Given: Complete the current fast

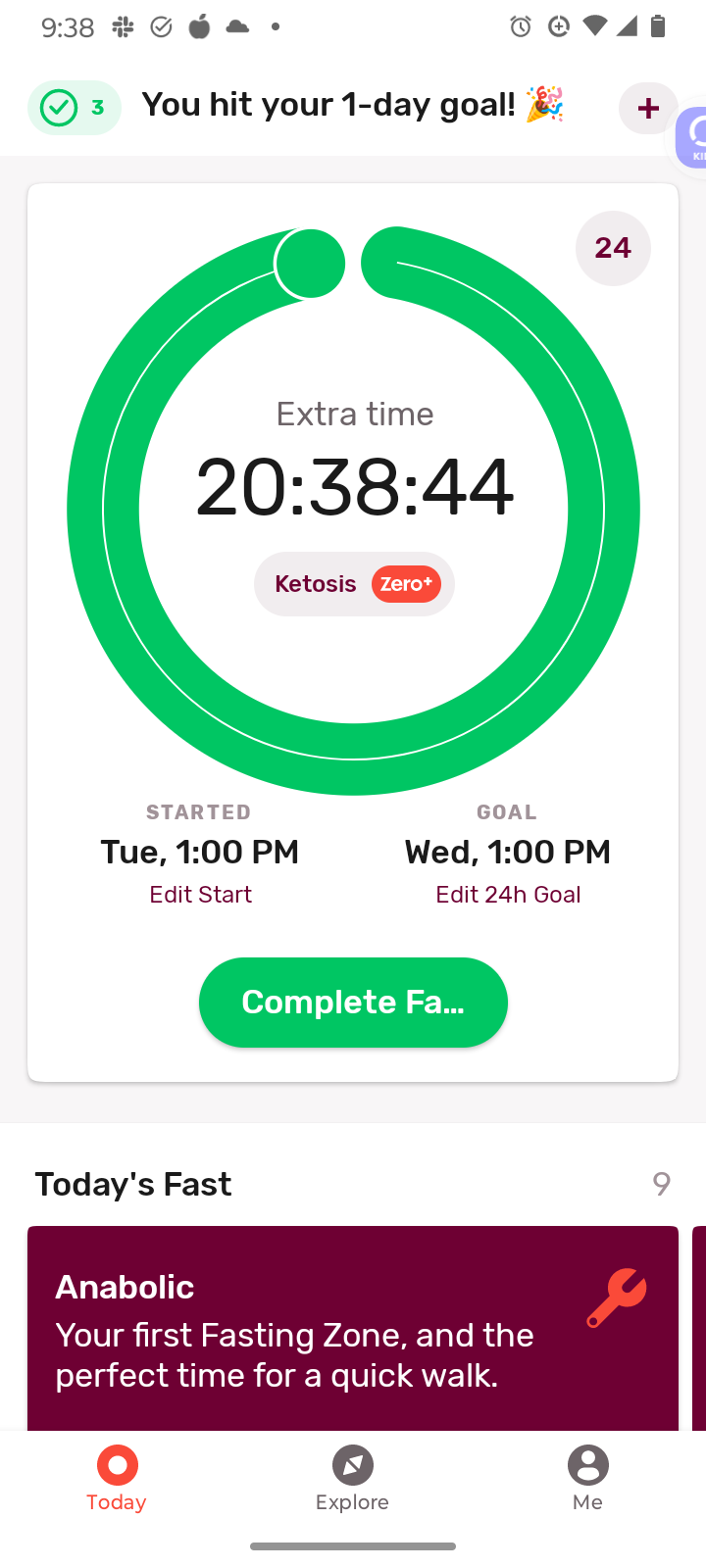Looking at the screenshot, I should [353, 1002].
